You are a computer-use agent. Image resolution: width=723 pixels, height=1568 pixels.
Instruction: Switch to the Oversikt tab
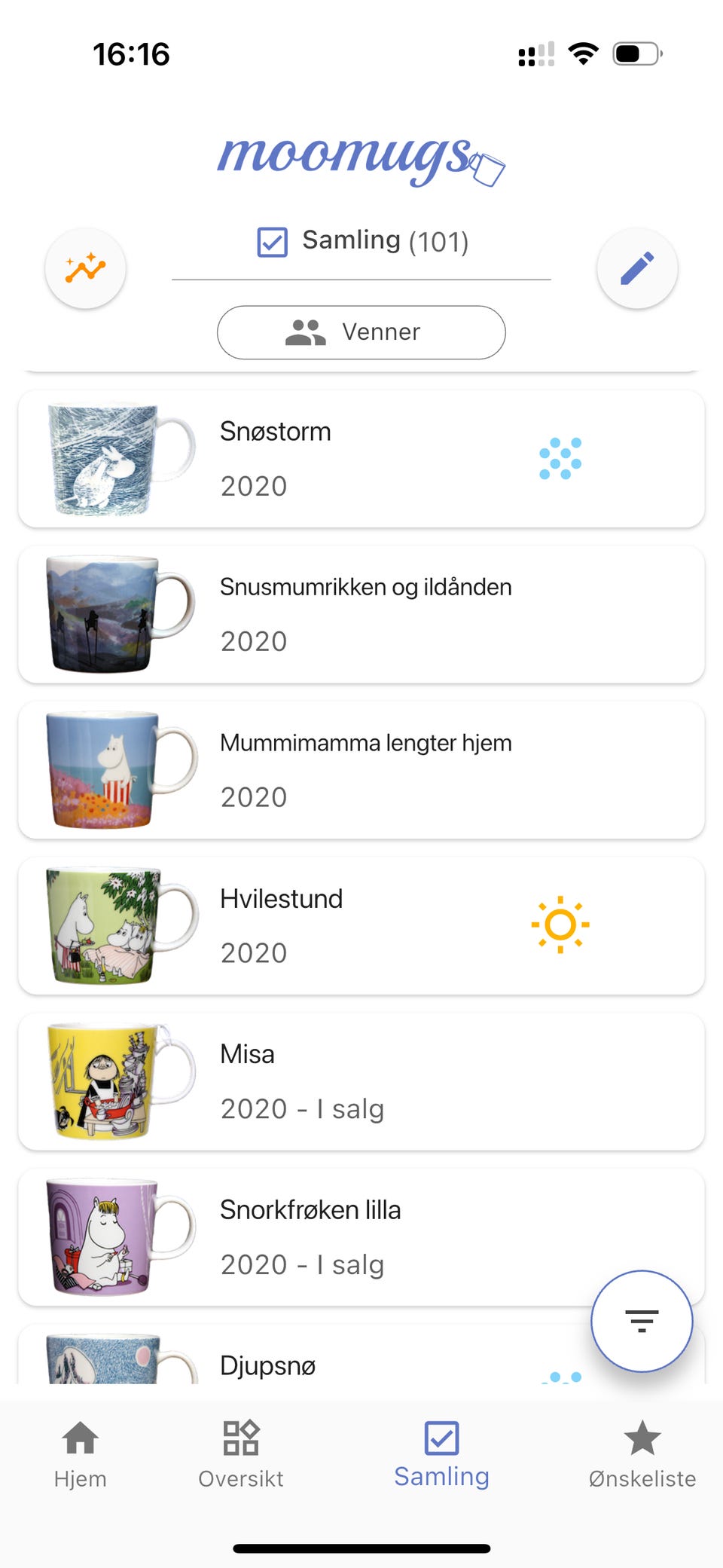pos(241,1454)
